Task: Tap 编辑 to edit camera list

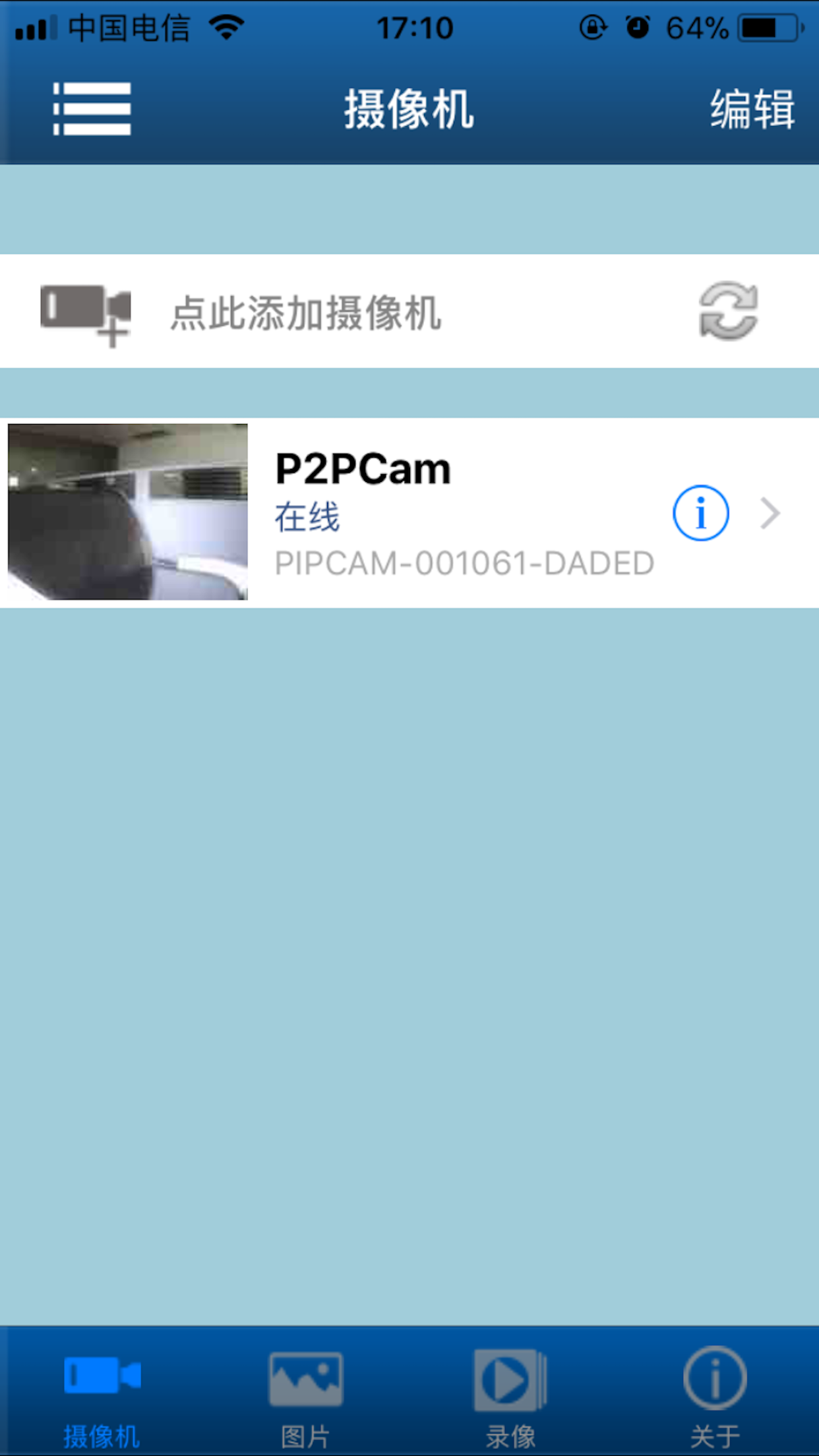Action: tap(751, 109)
